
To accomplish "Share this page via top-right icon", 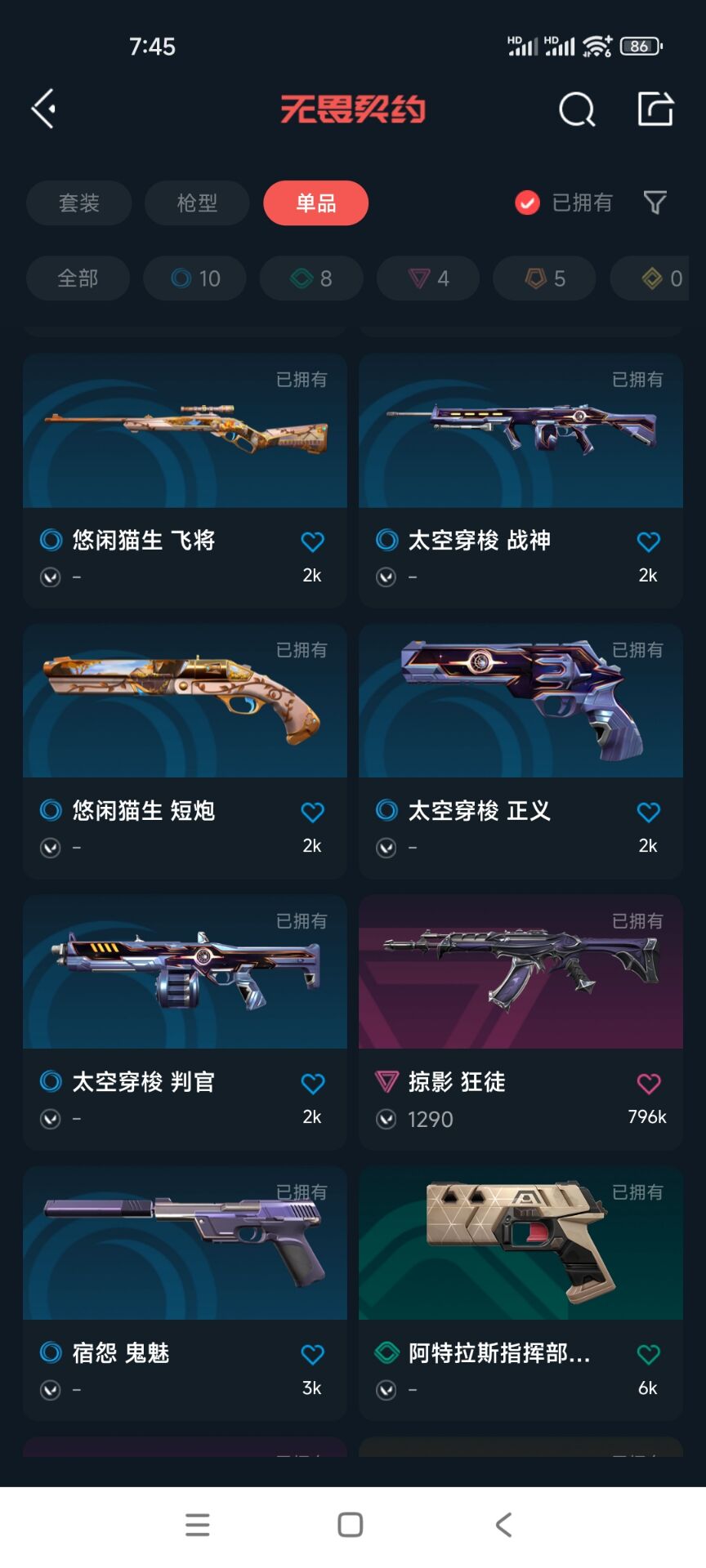I will (655, 109).
